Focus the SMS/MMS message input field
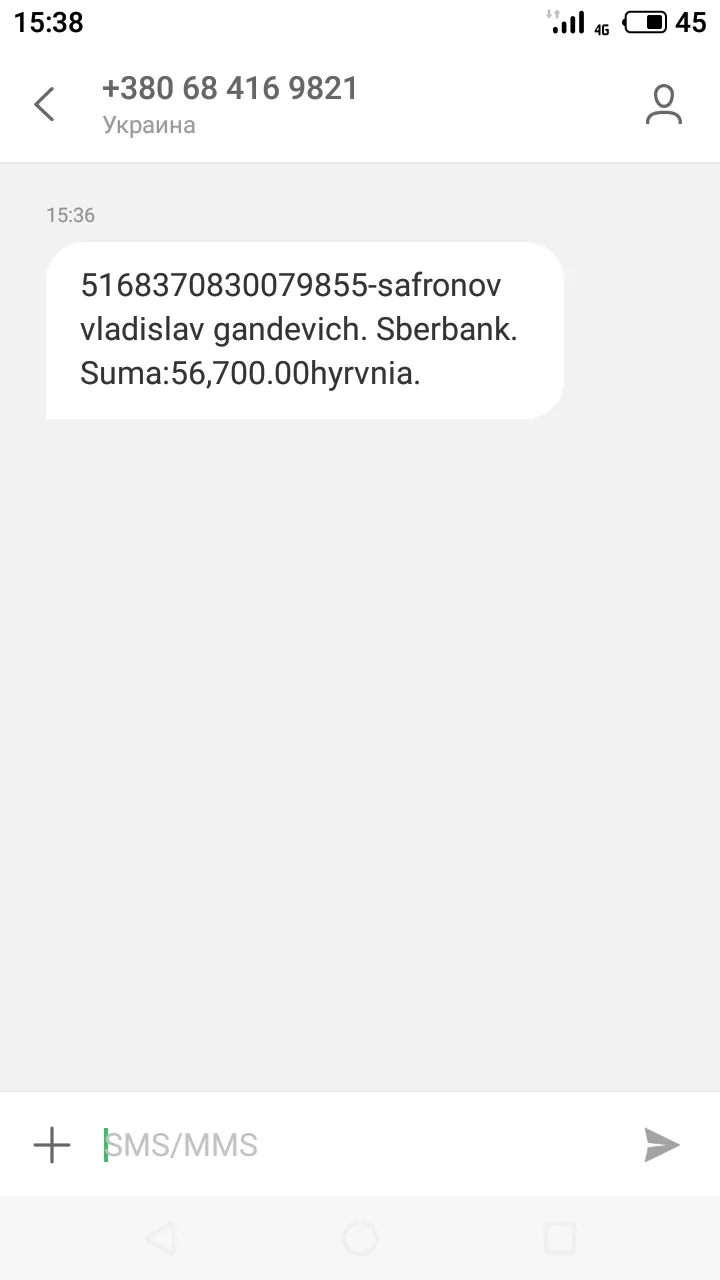The width and height of the screenshot is (720, 1280). [360, 1144]
